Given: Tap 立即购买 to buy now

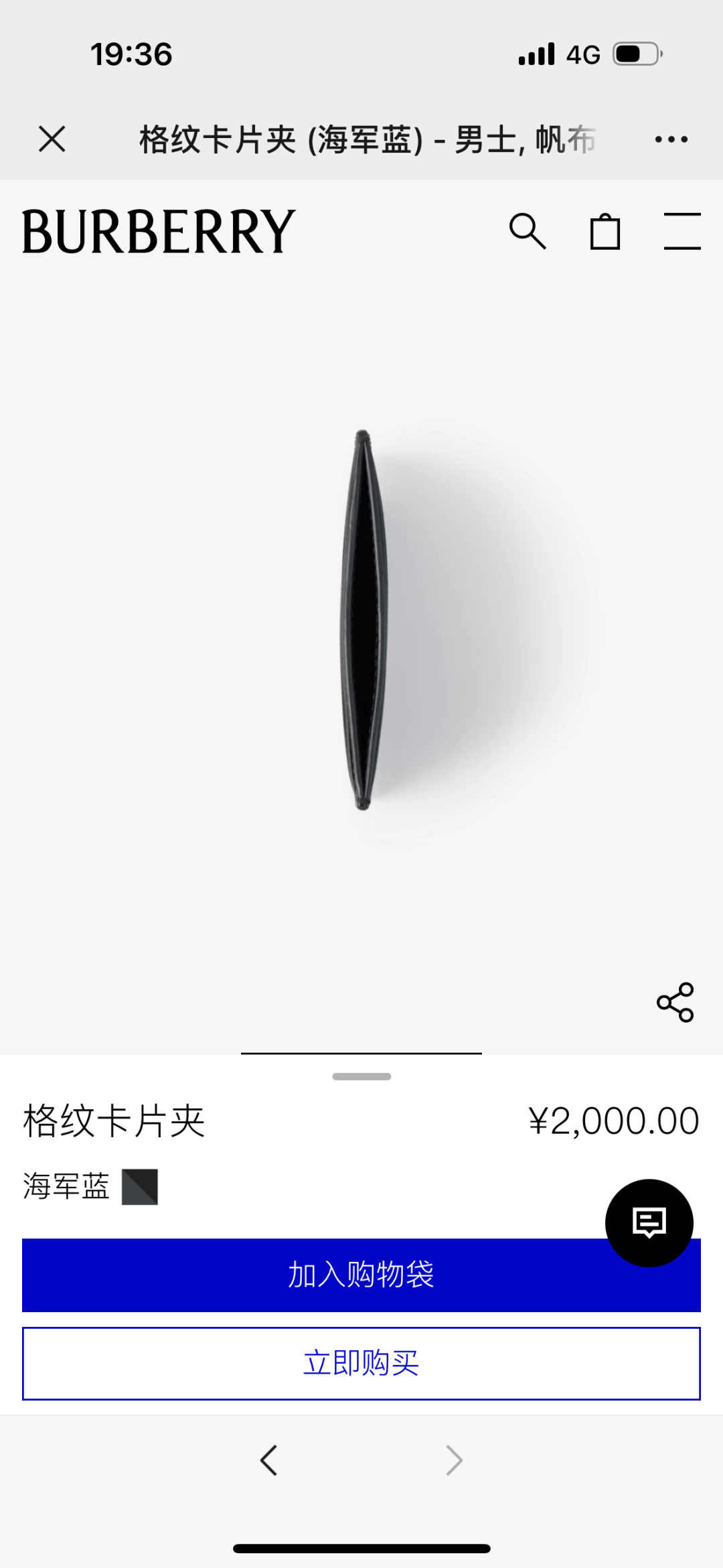Looking at the screenshot, I should [x=361, y=1364].
